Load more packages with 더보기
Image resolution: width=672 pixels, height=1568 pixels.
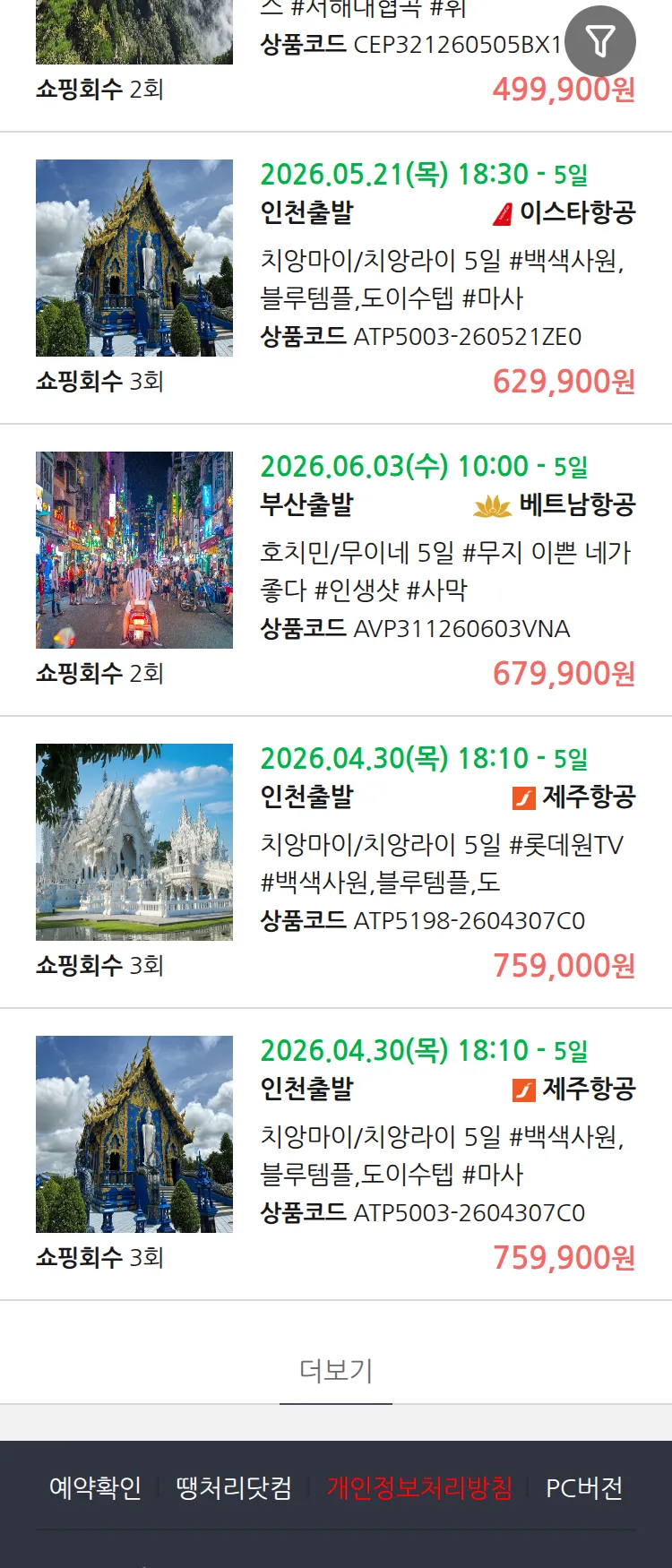336,1370
